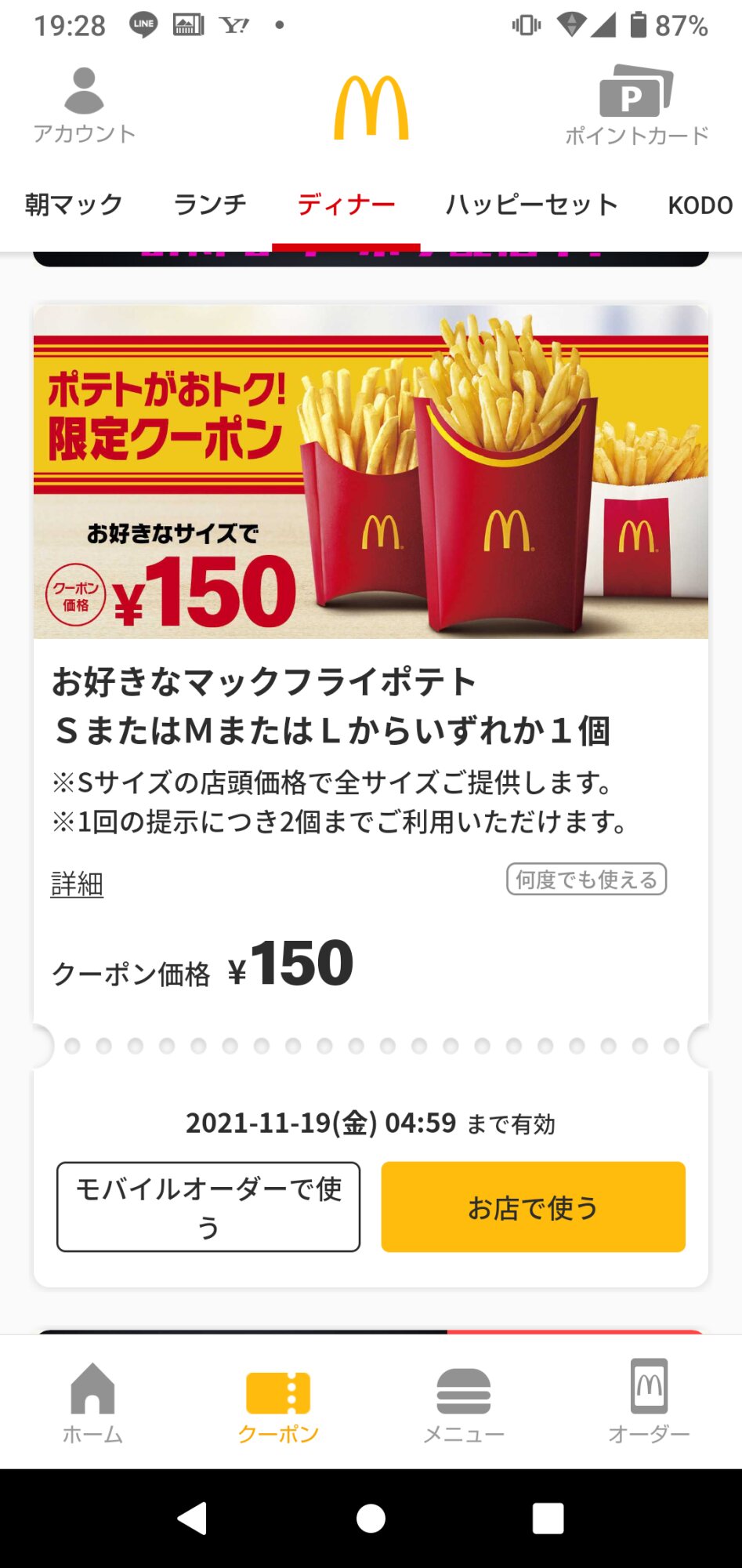Switch to the KODO tab
Screen dimensions: 742x1568
tap(699, 205)
